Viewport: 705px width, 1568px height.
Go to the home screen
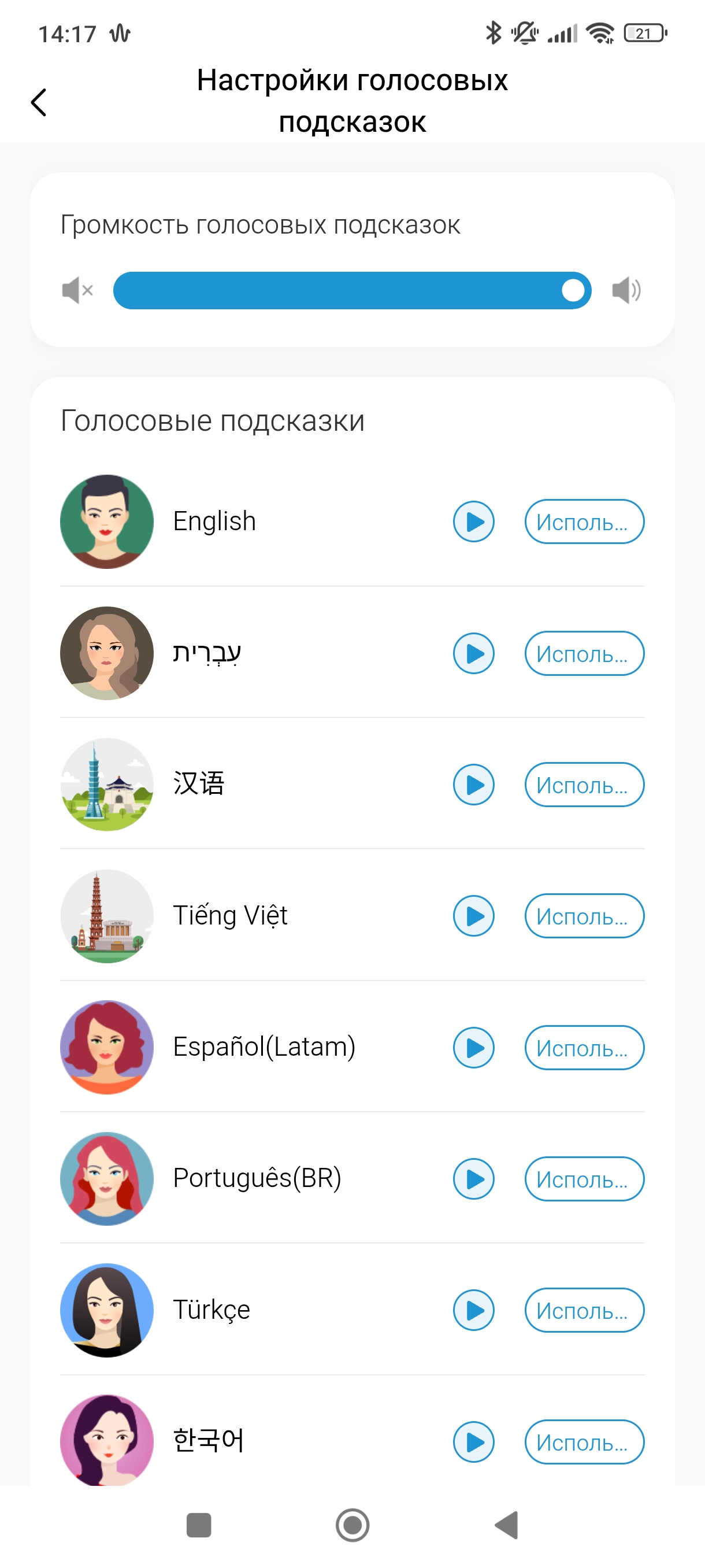352,1525
